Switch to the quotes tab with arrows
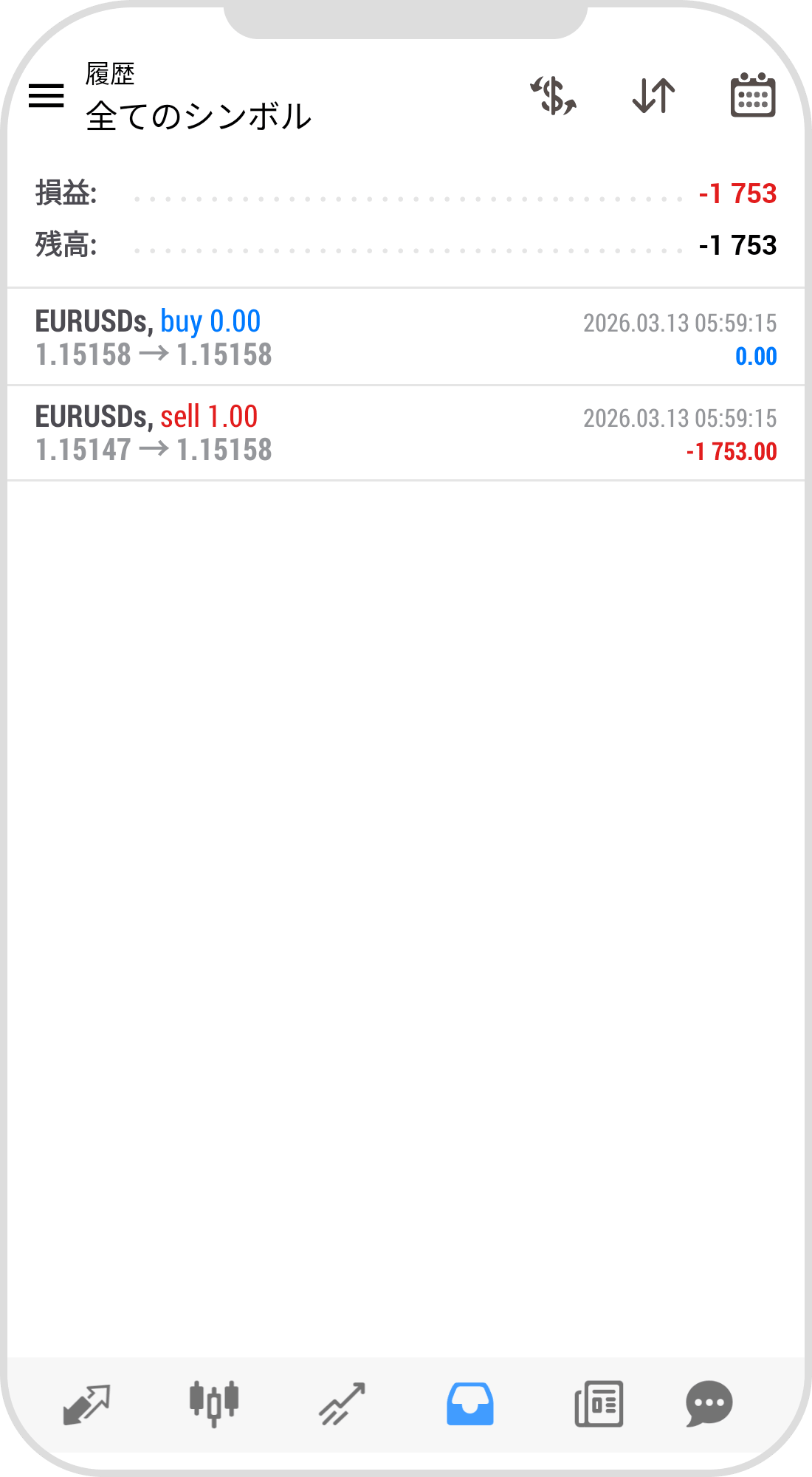The width and height of the screenshot is (812, 1477). coord(86,1404)
